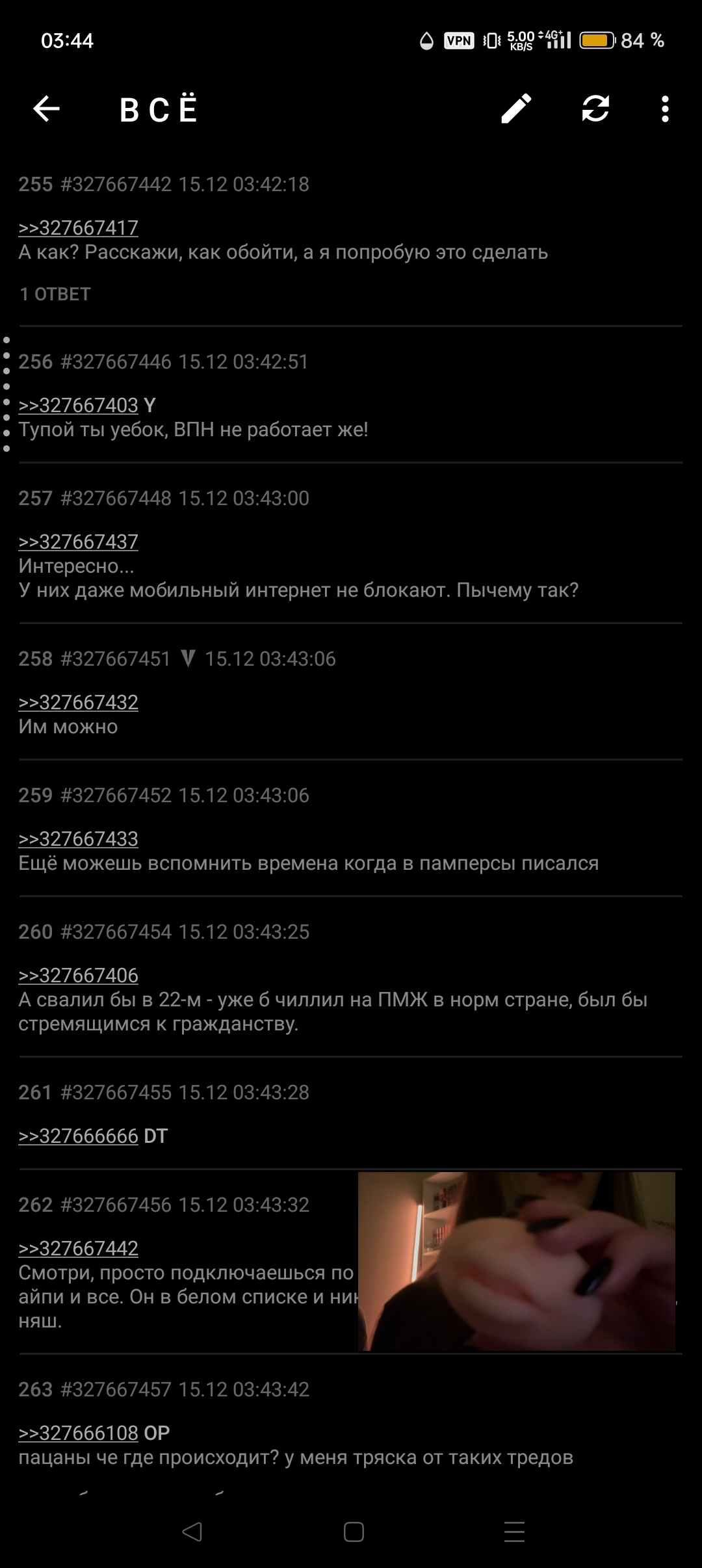Image resolution: width=702 pixels, height=1568 pixels.
Task: Open link >>327666666 in post 261
Action: point(78,1136)
